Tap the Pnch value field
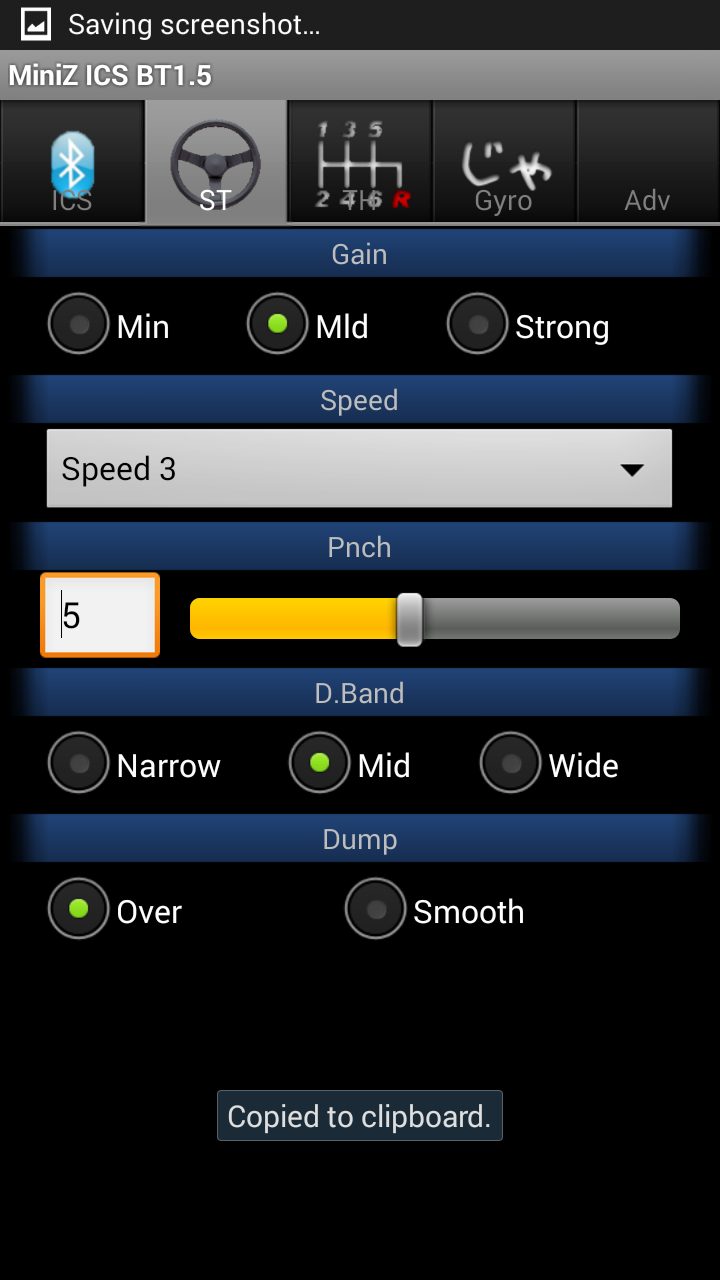This screenshot has width=720, height=1280. click(x=100, y=615)
